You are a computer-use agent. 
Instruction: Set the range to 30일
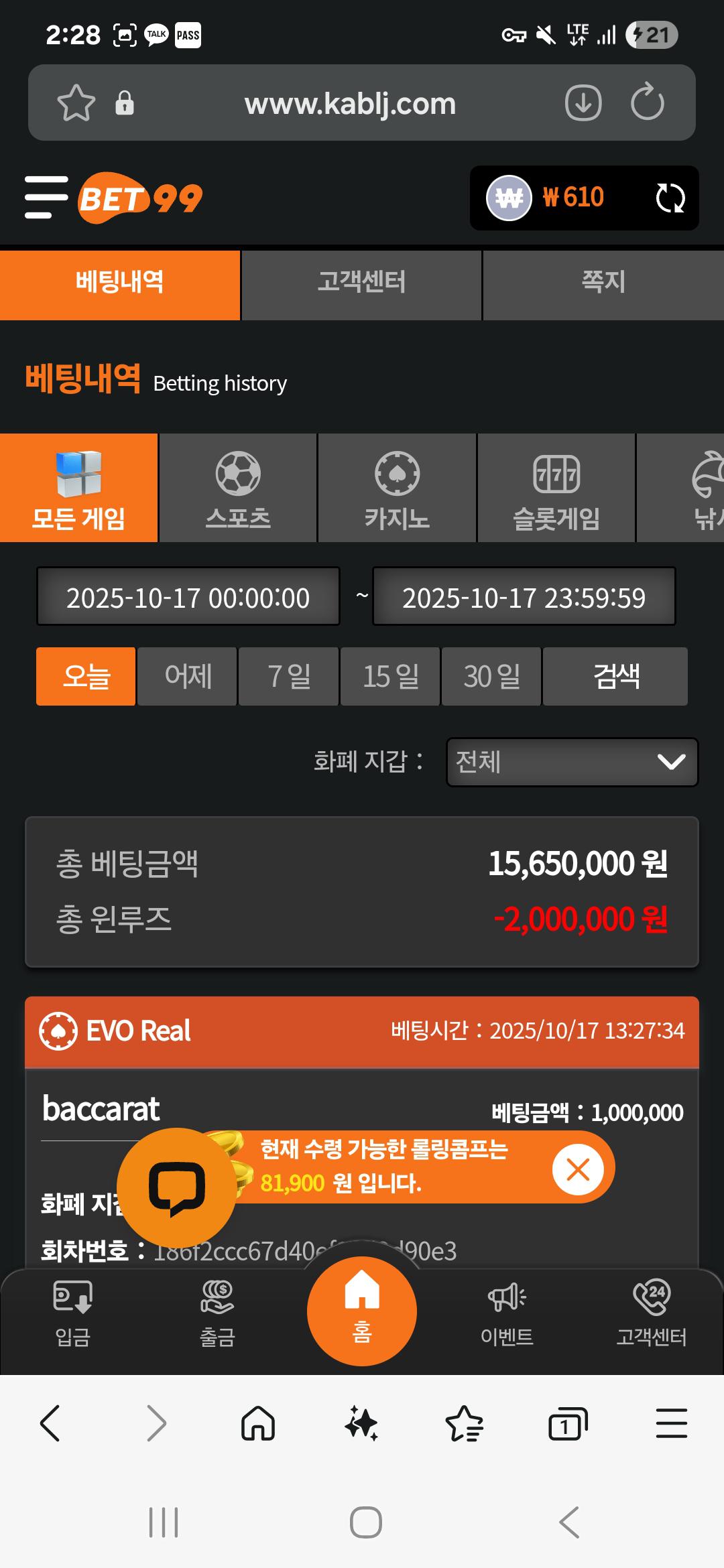click(x=491, y=676)
